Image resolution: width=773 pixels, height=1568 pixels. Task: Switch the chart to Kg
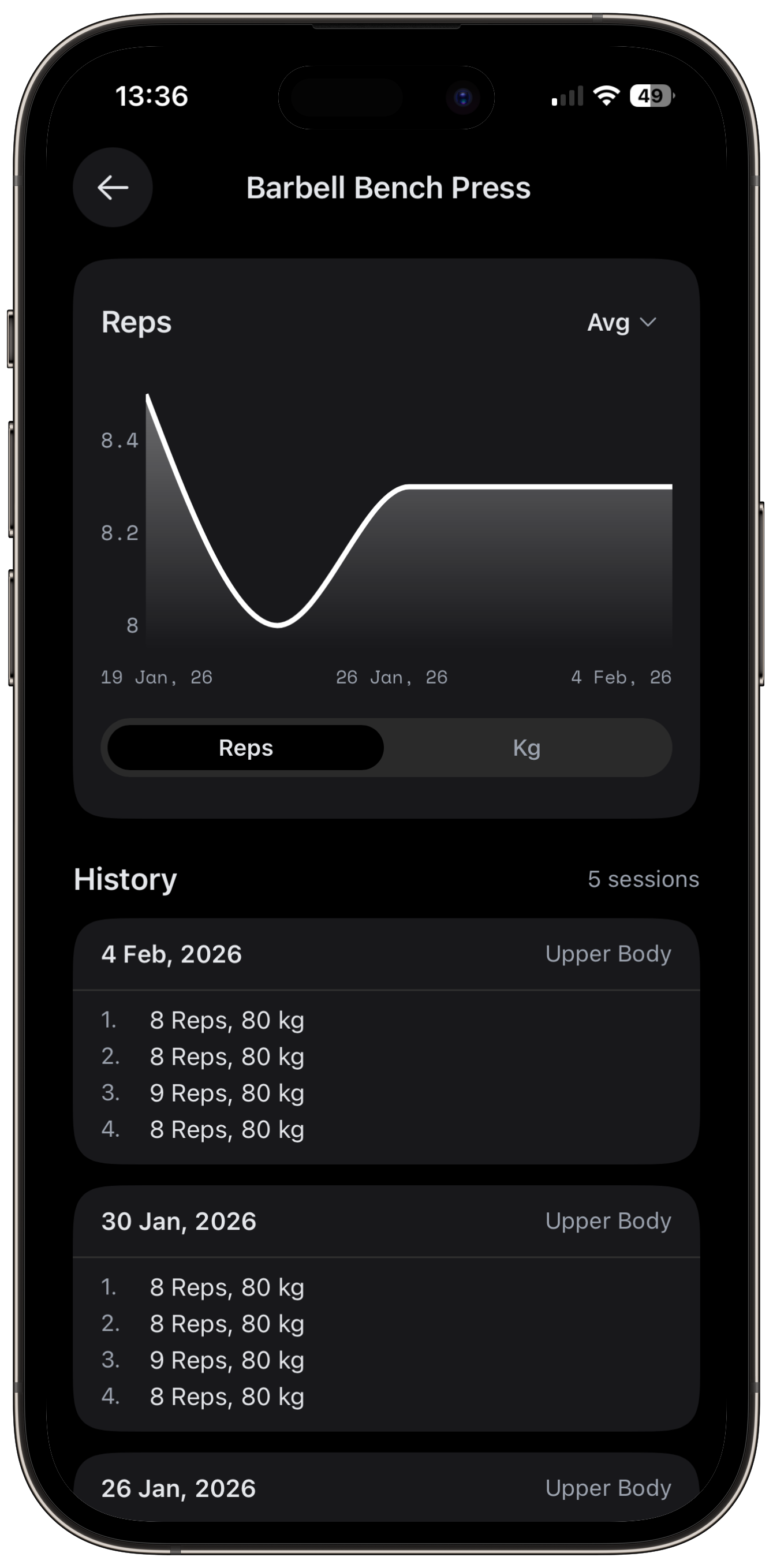(527, 748)
